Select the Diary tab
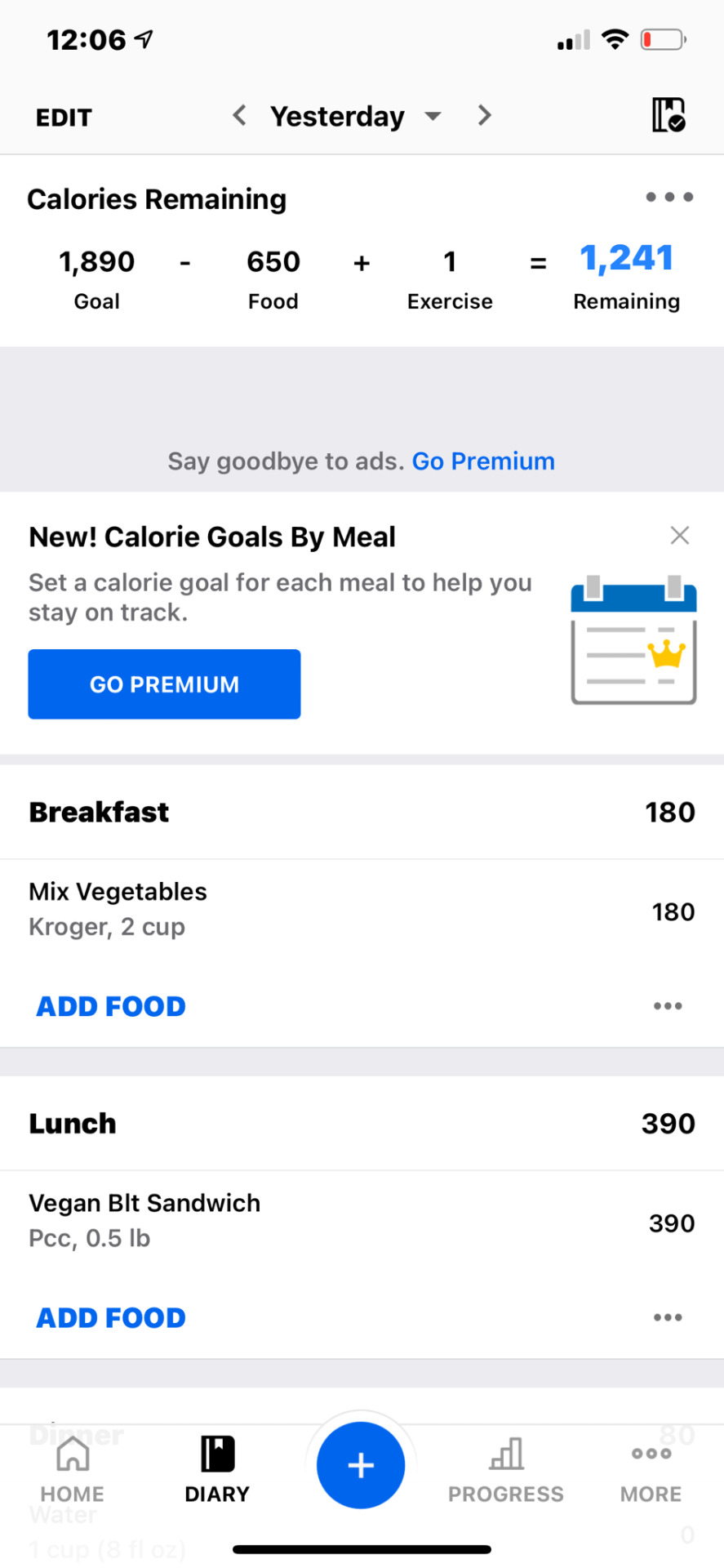Viewport: 724px width, 1568px height. pos(217,1470)
